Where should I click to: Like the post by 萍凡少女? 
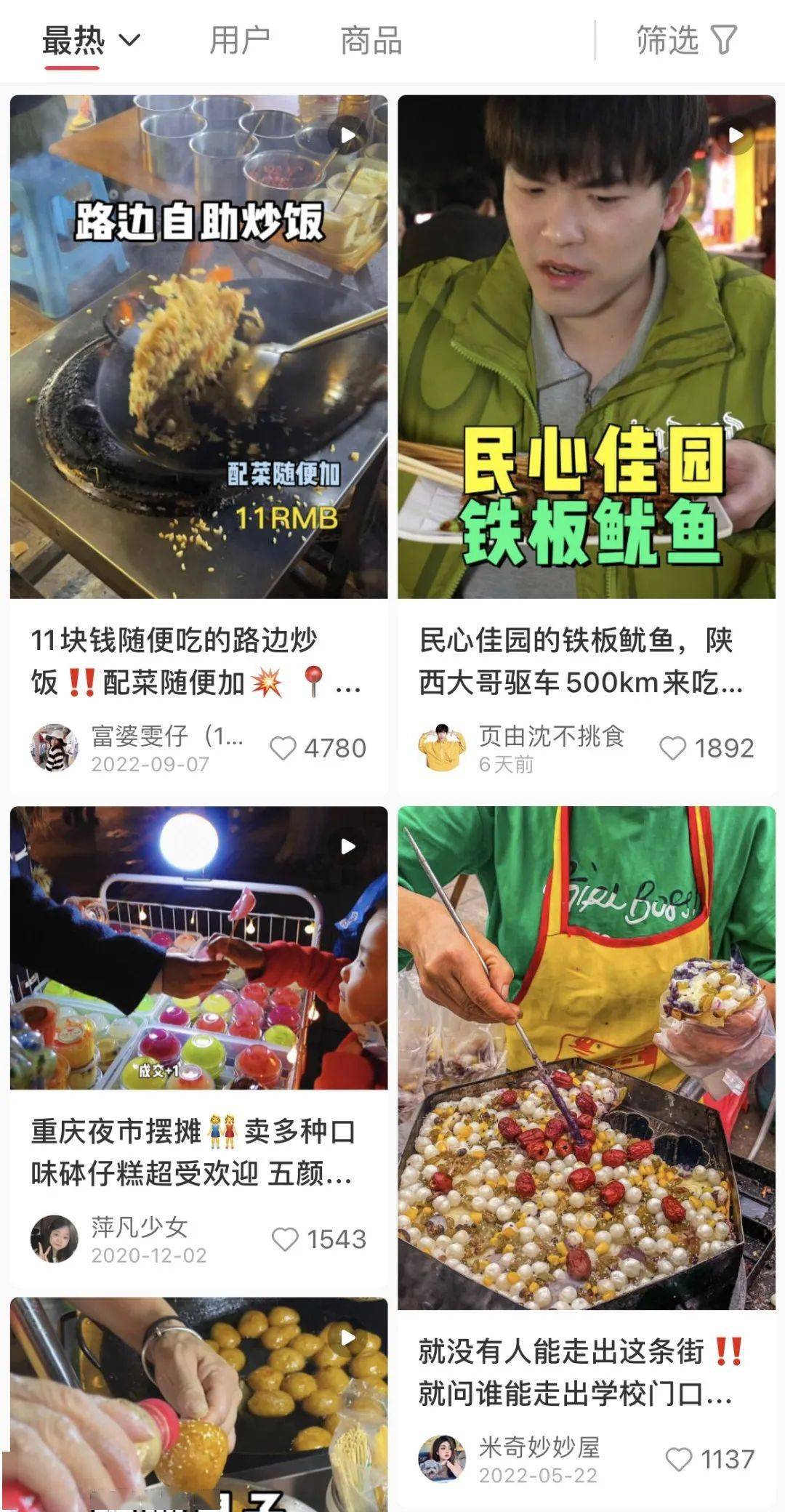284,1239
